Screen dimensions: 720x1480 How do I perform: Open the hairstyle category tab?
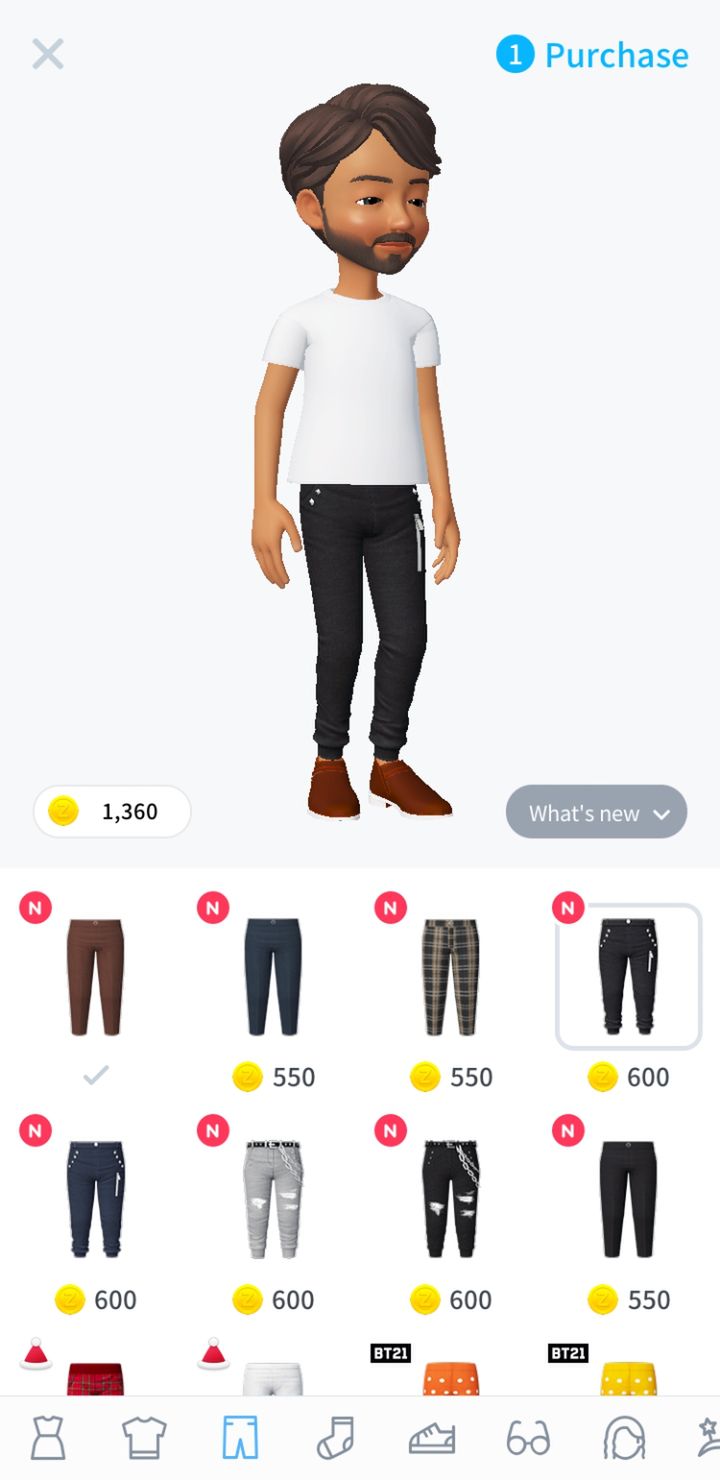(624, 1438)
